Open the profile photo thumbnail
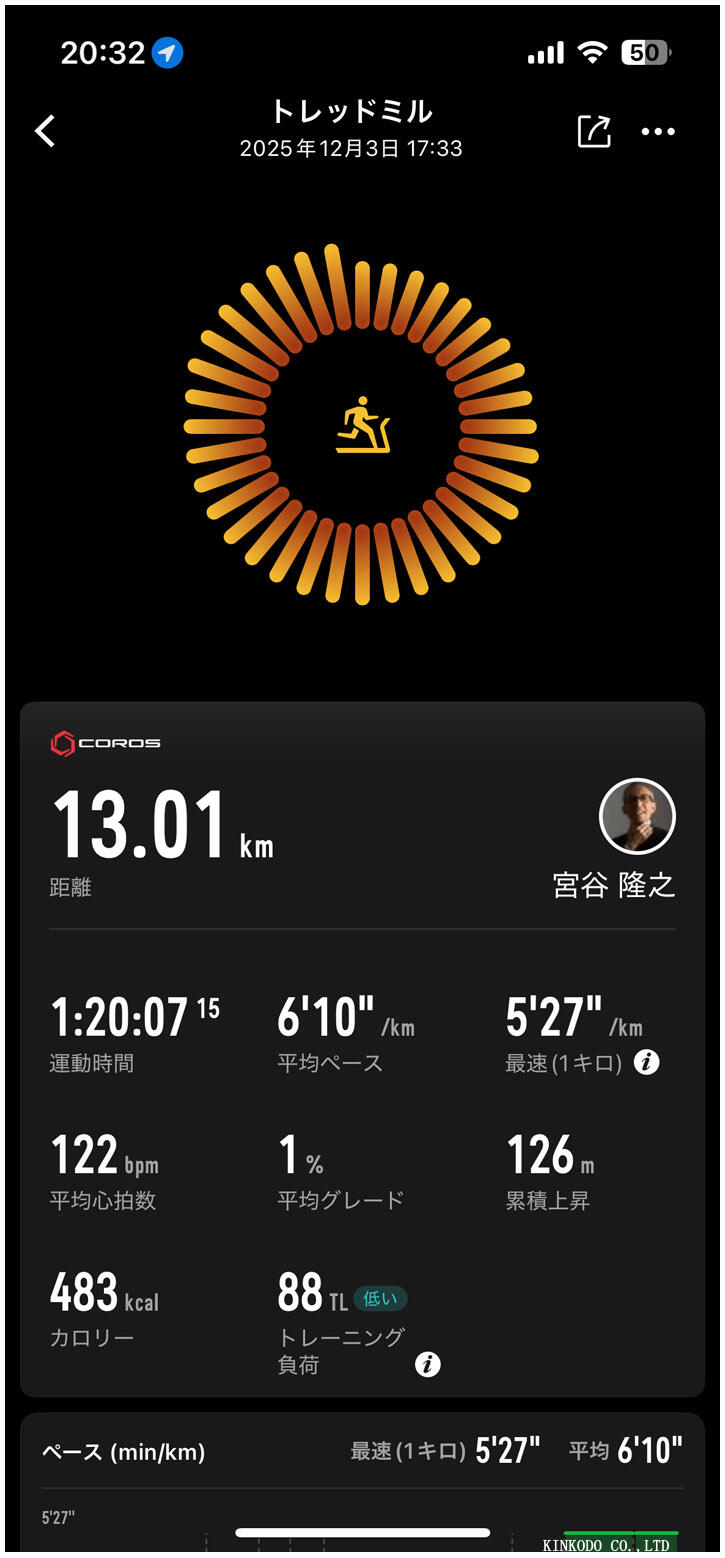The width and height of the screenshot is (725, 1558). click(x=638, y=816)
